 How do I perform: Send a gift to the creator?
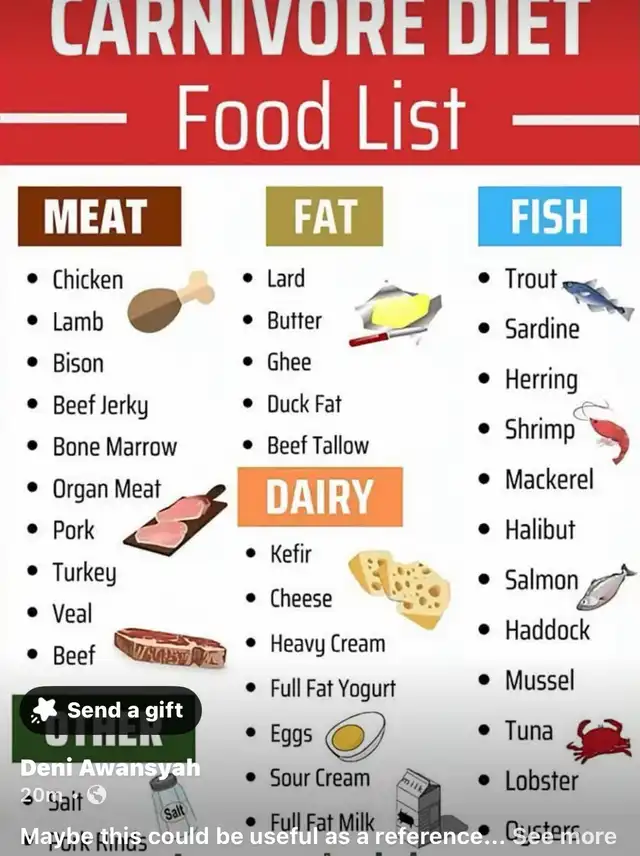tap(110, 711)
